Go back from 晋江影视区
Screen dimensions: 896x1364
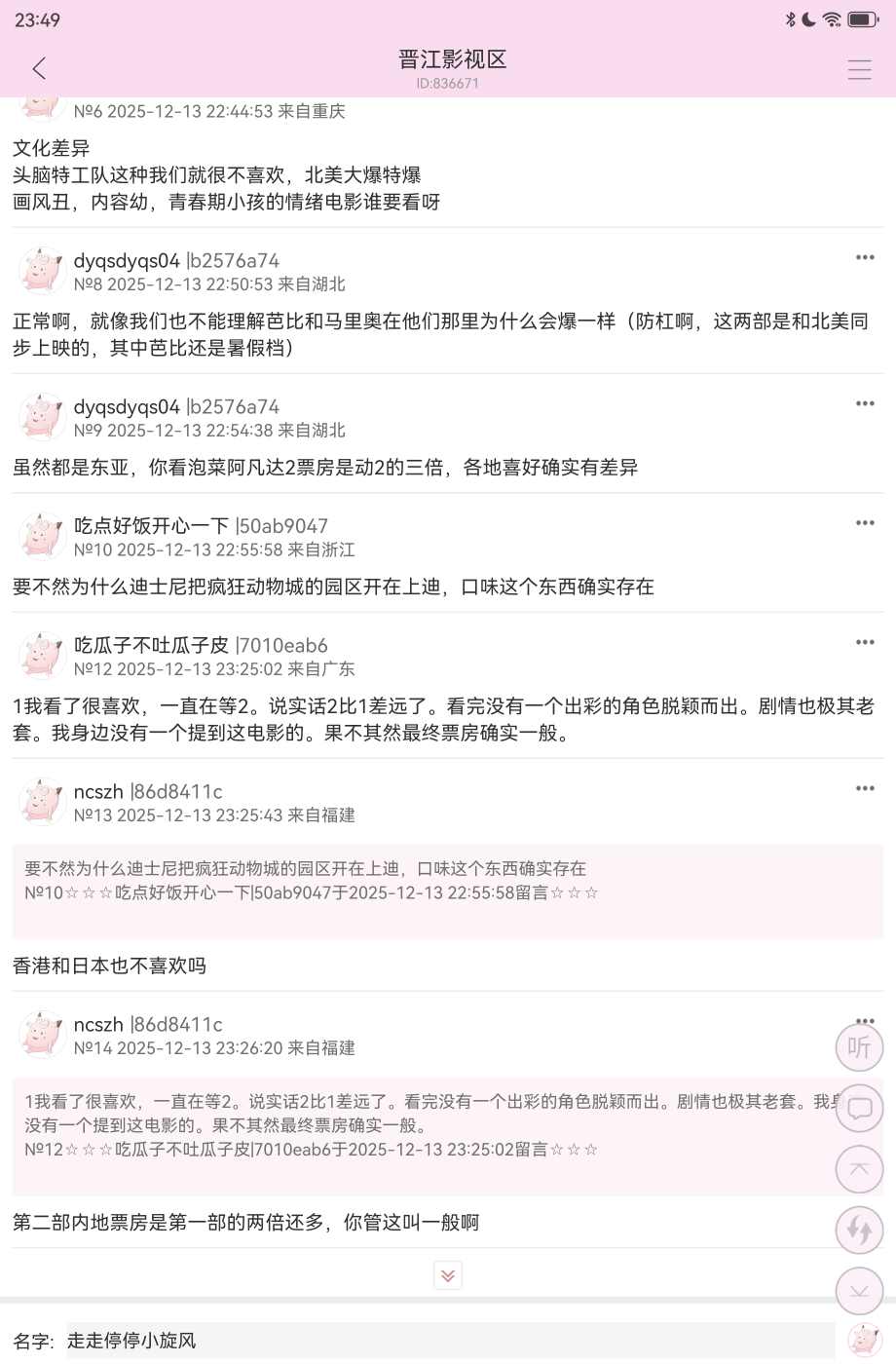pyautogui.click(x=40, y=68)
